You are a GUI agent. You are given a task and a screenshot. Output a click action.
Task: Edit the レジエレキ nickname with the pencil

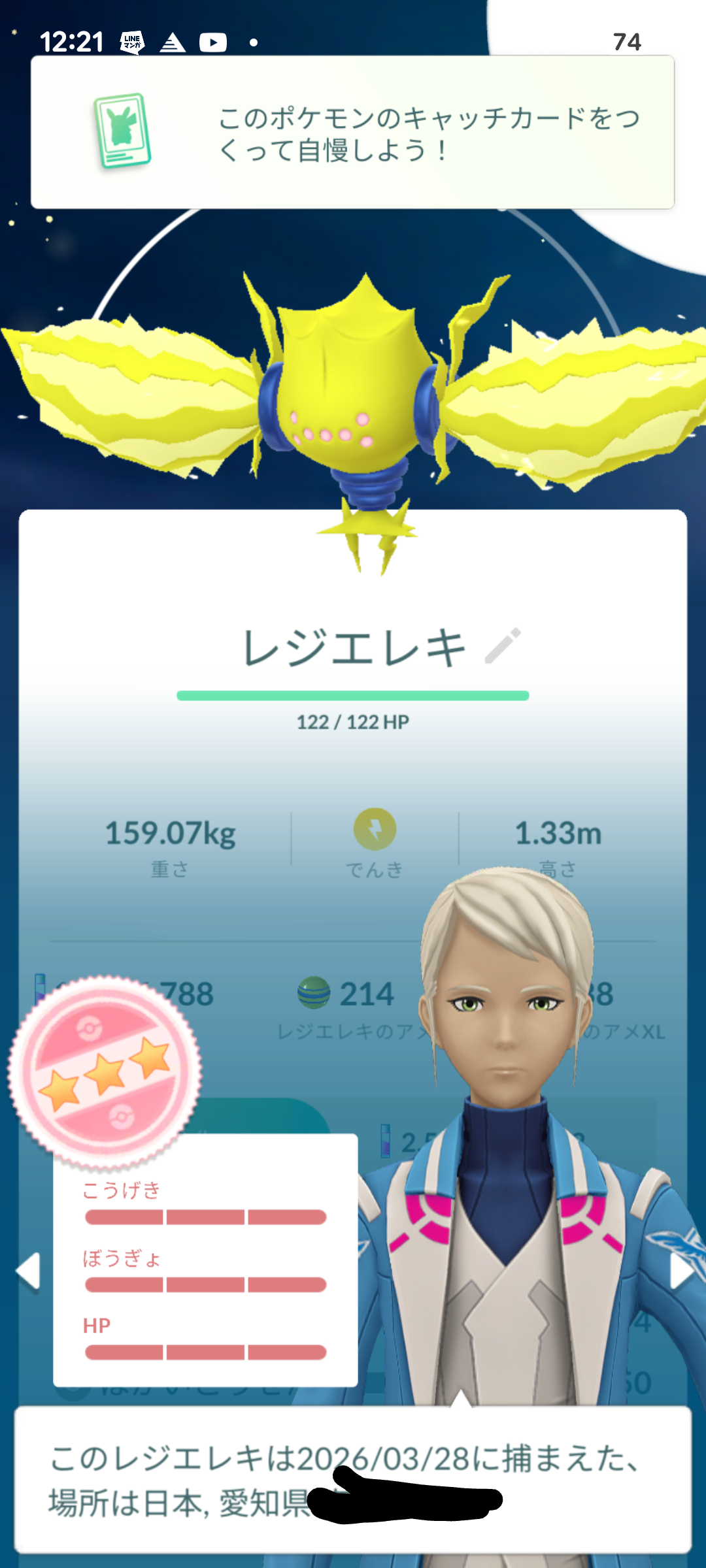click(503, 646)
